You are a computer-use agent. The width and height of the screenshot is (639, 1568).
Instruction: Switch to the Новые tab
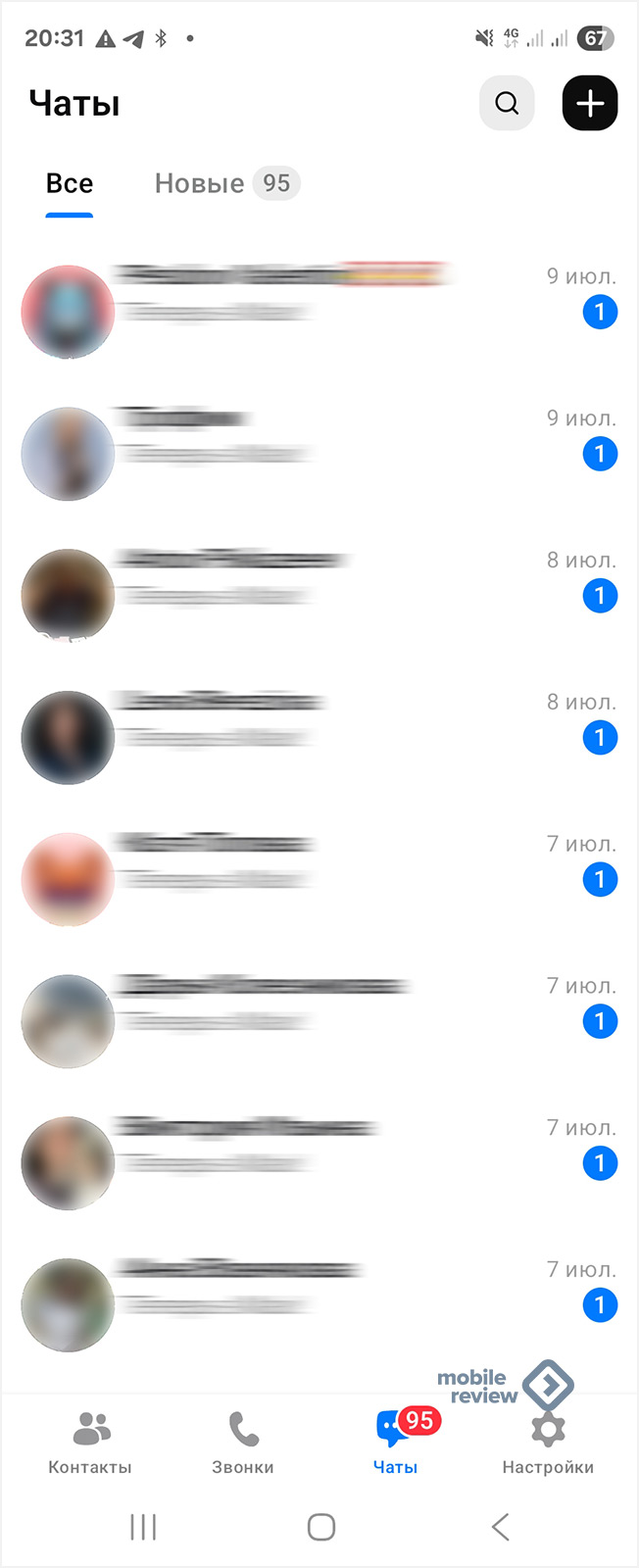[226, 184]
